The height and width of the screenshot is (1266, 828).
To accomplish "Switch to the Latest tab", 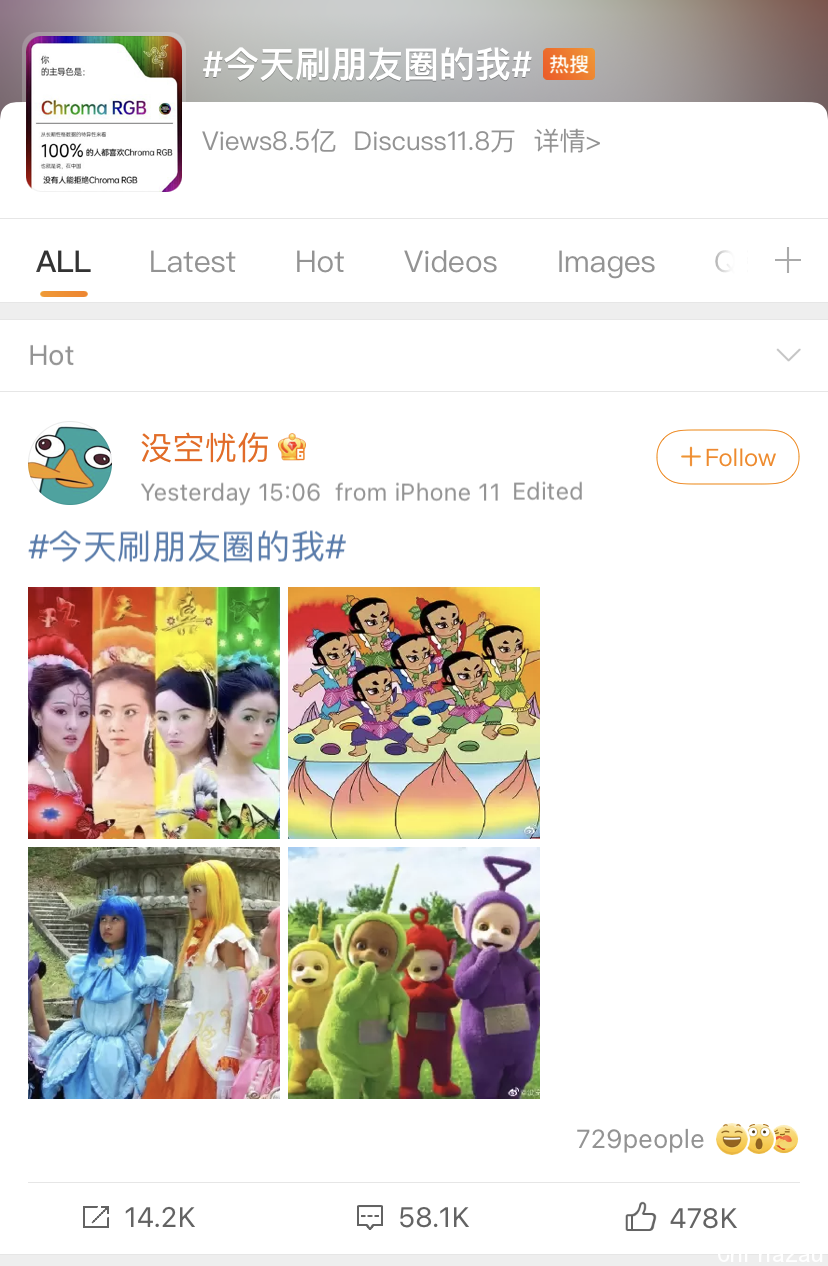I will [192, 262].
